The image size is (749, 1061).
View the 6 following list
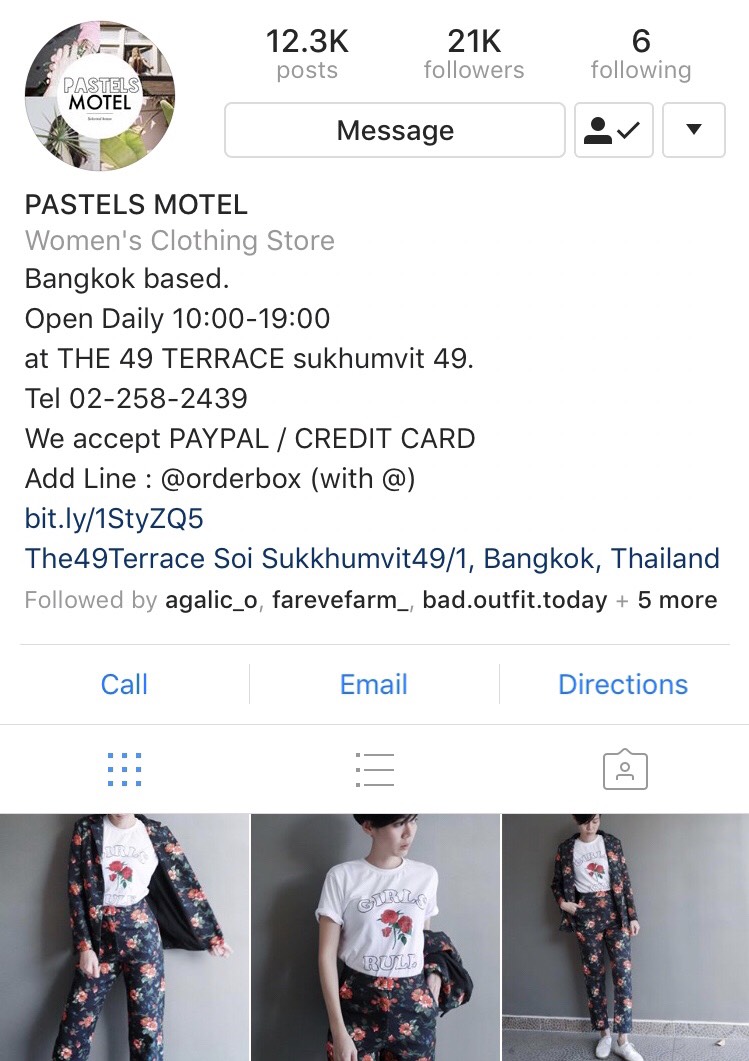(x=640, y=54)
